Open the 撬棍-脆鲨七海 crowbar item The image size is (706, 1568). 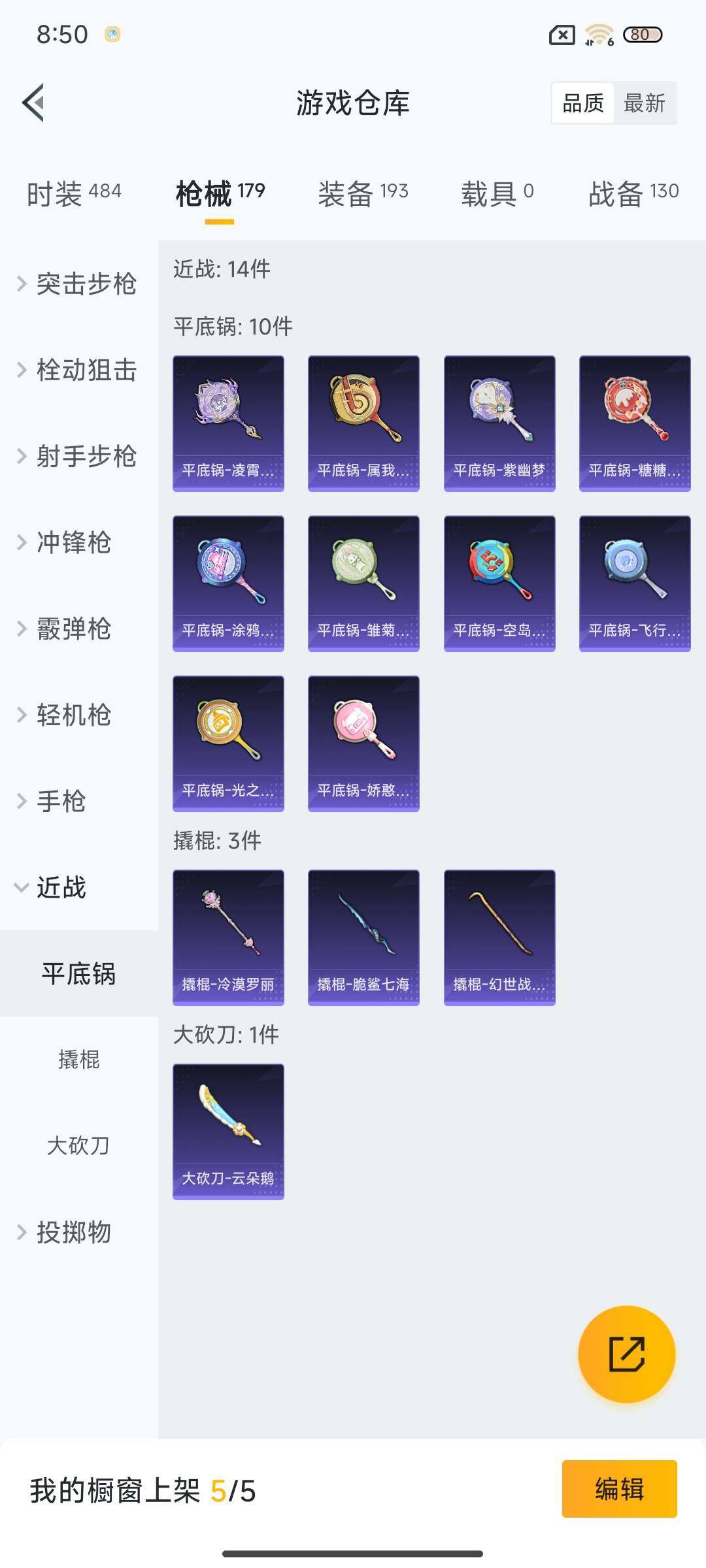coord(363,936)
